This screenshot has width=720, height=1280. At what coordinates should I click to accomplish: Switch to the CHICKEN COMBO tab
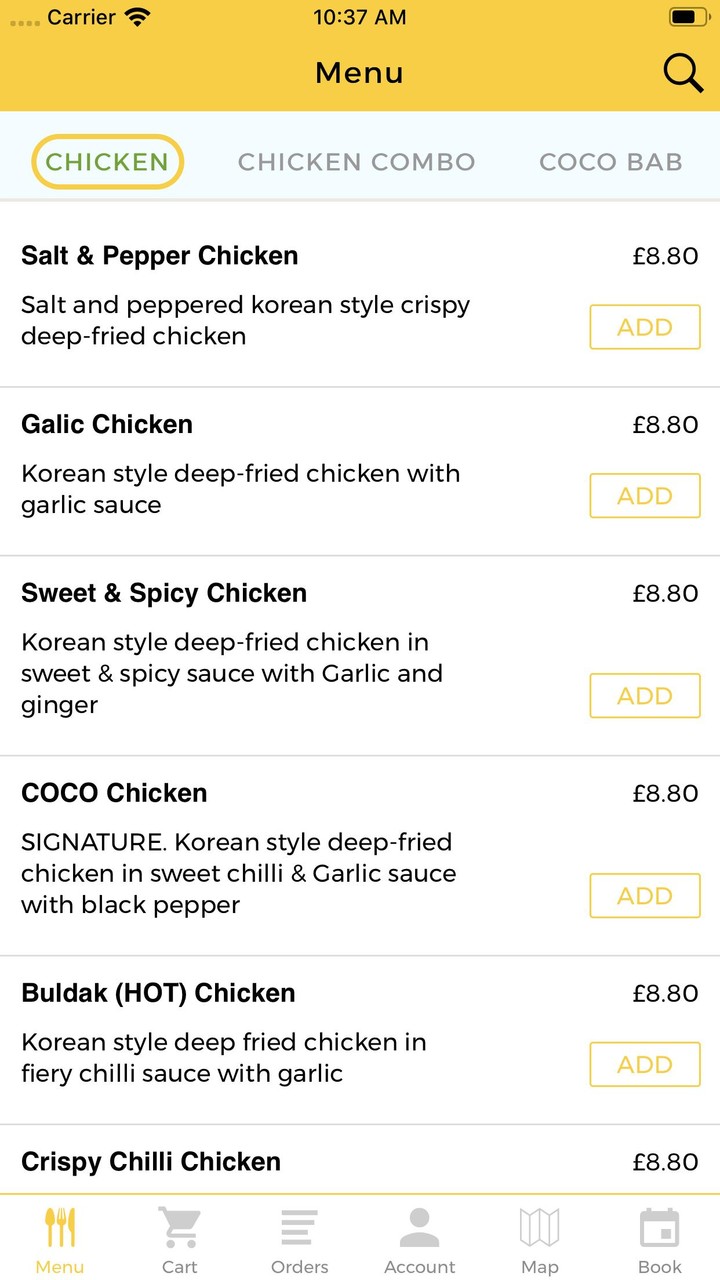(356, 162)
